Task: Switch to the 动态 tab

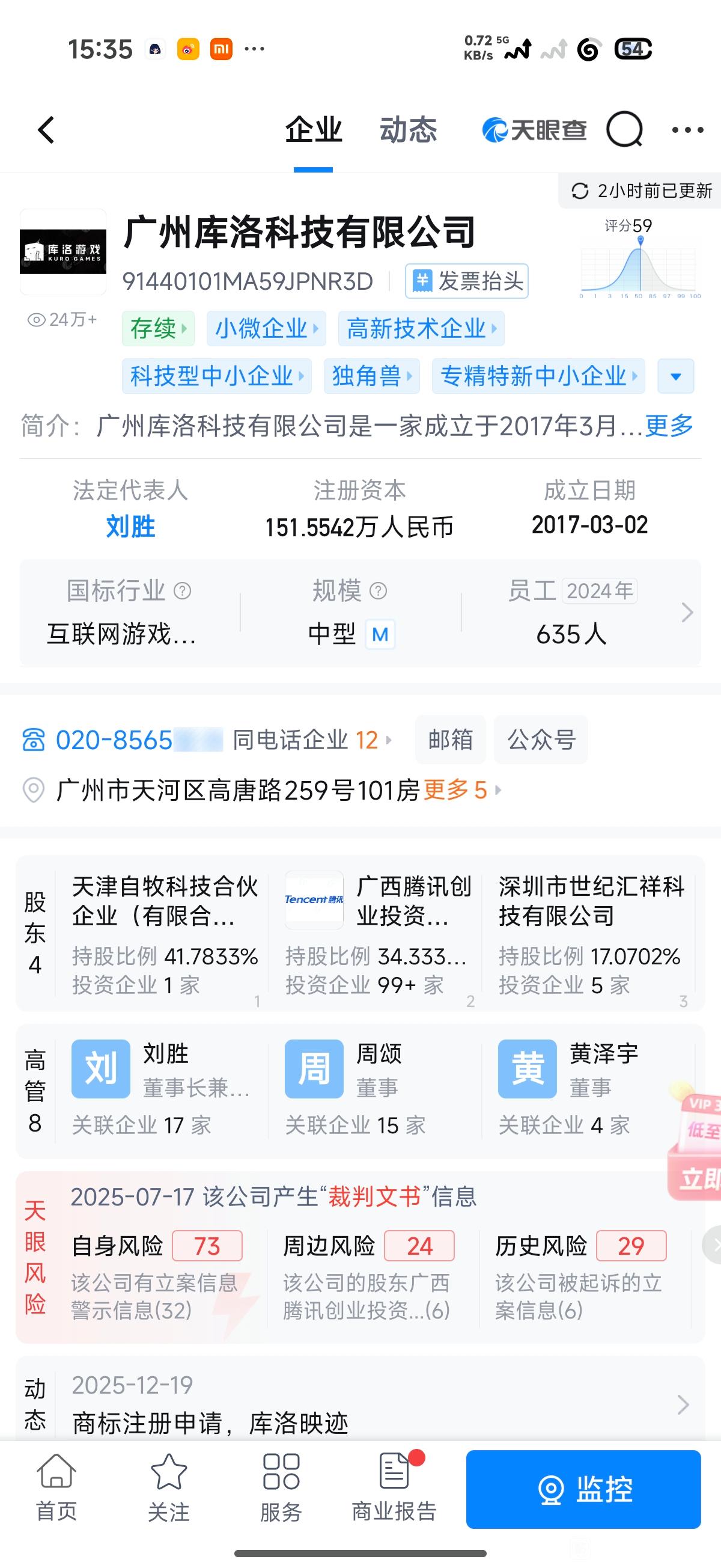Action: [409, 130]
